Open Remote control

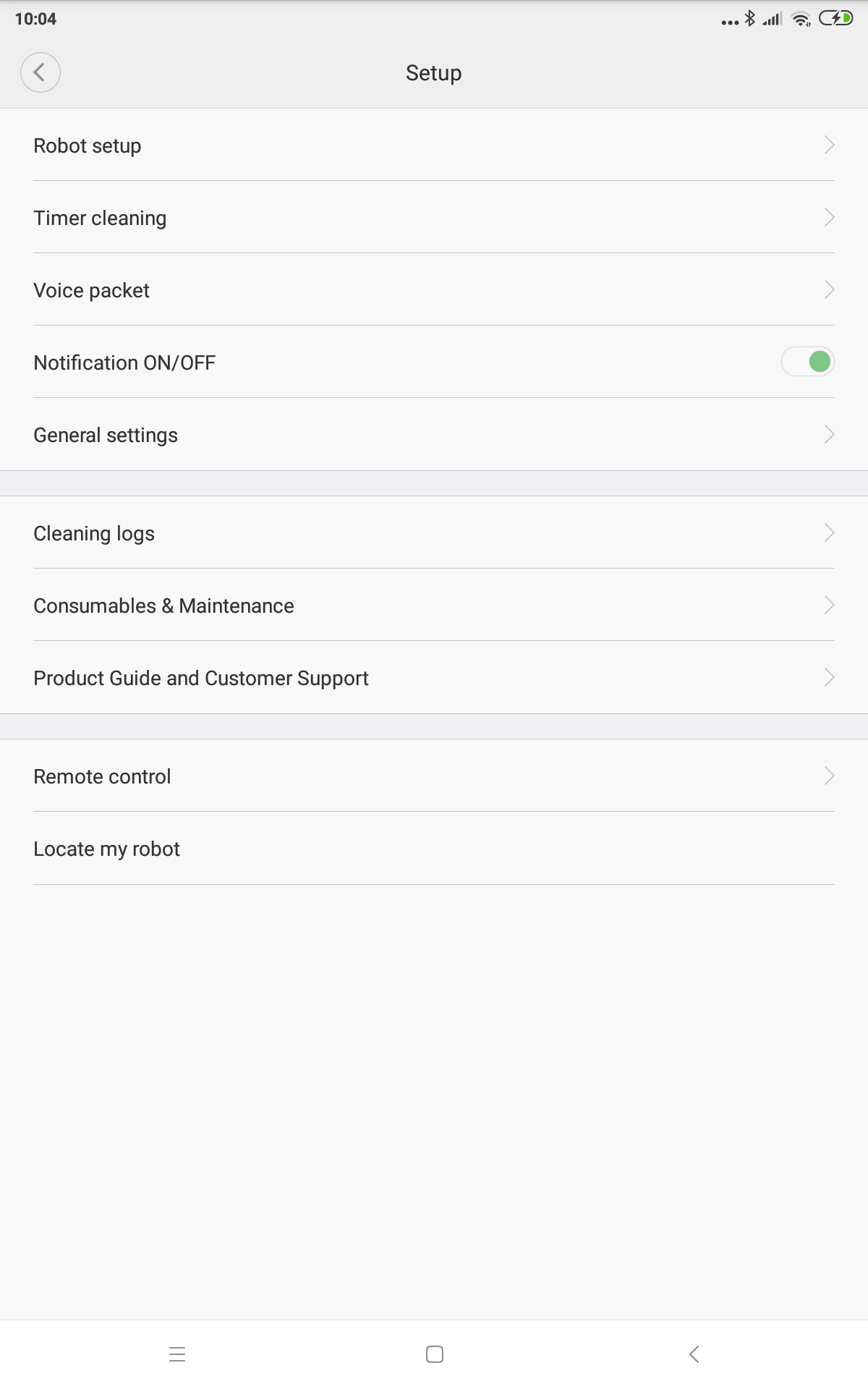coord(434,776)
